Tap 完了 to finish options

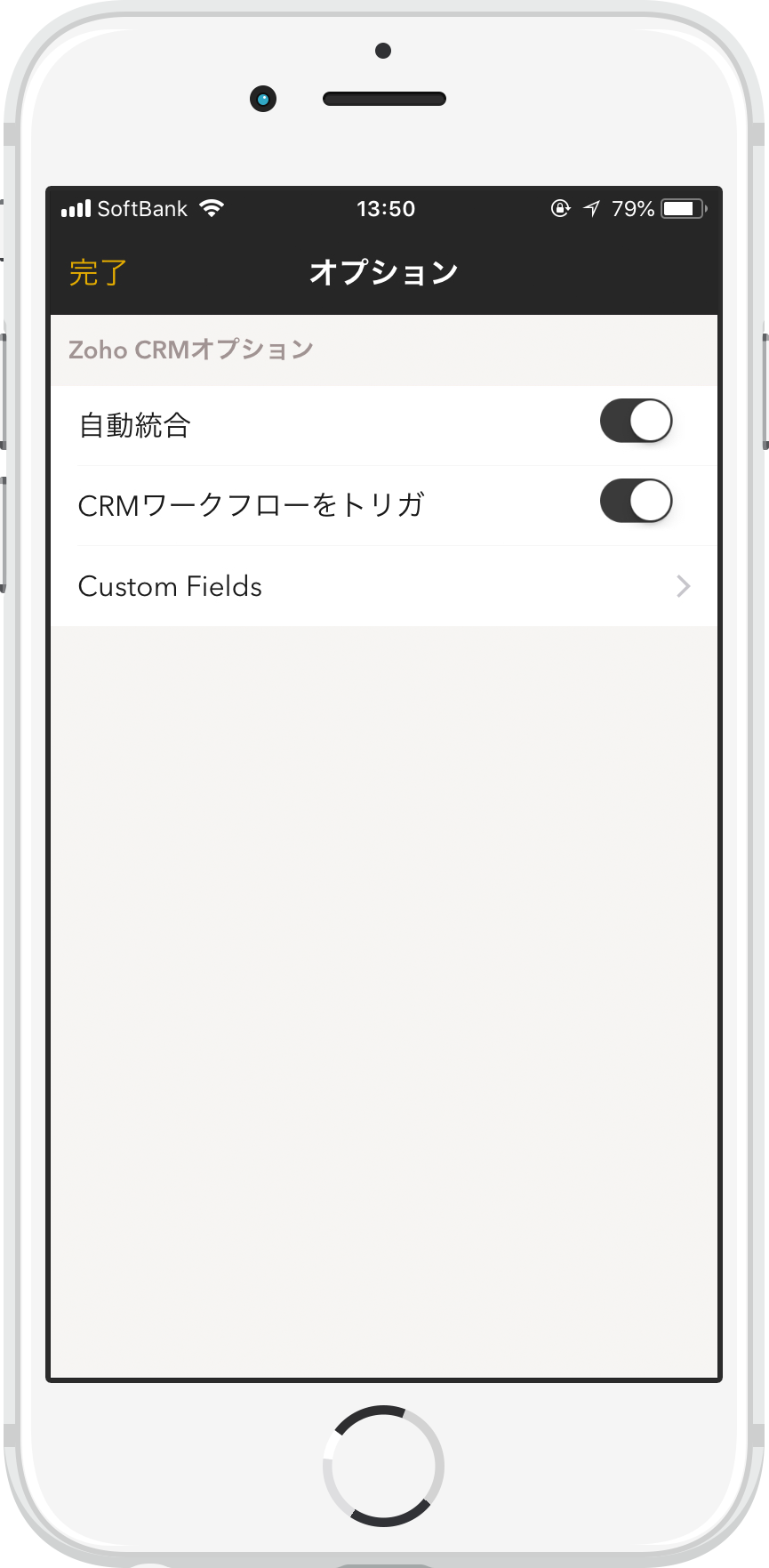(x=98, y=272)
